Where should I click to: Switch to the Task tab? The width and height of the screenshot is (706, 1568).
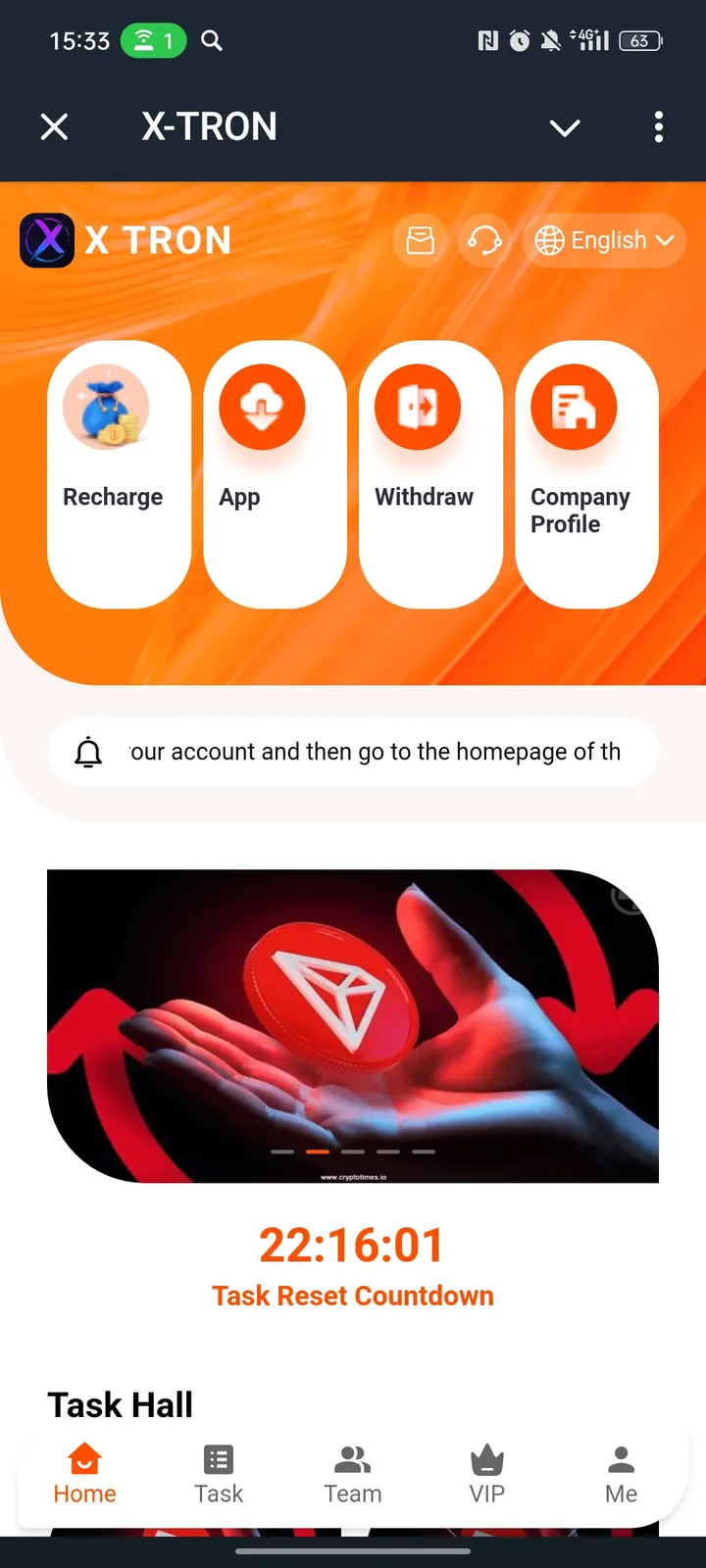[219, 1474]
